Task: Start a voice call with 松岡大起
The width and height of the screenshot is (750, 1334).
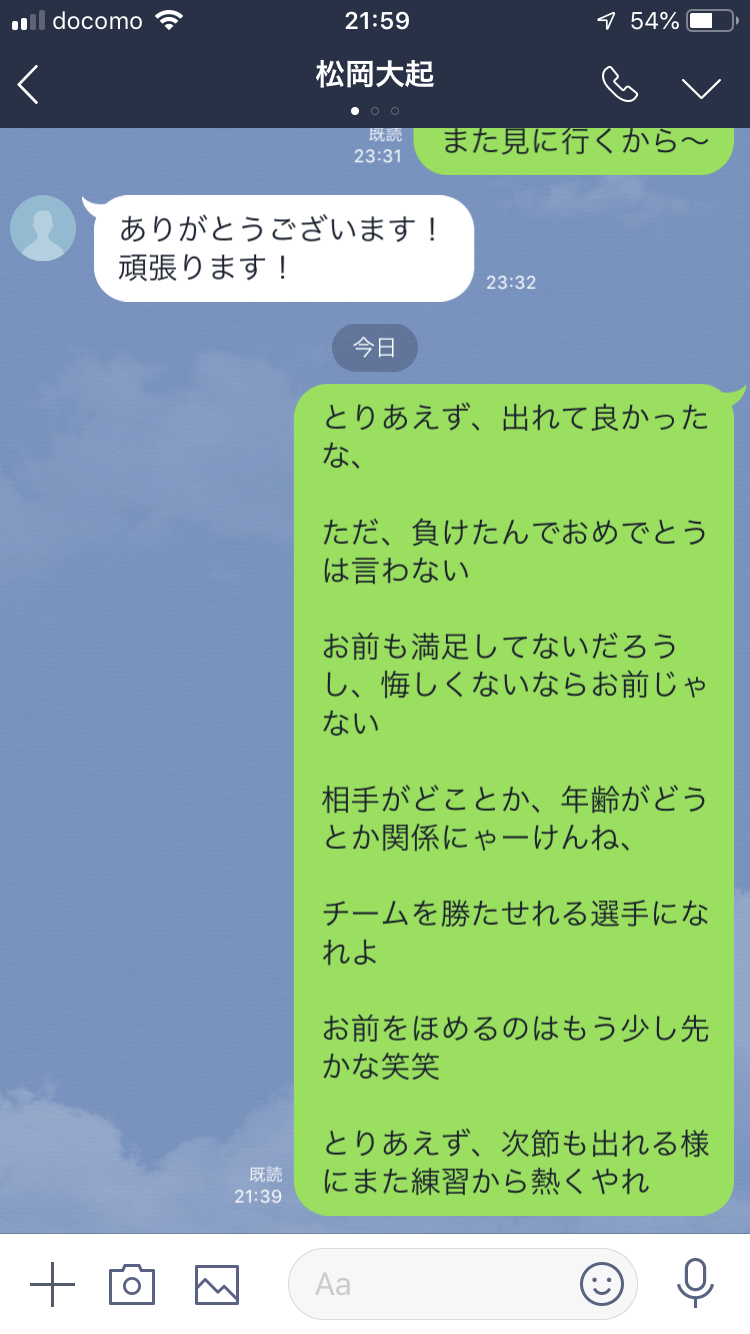Action: (x=620, y=85)
